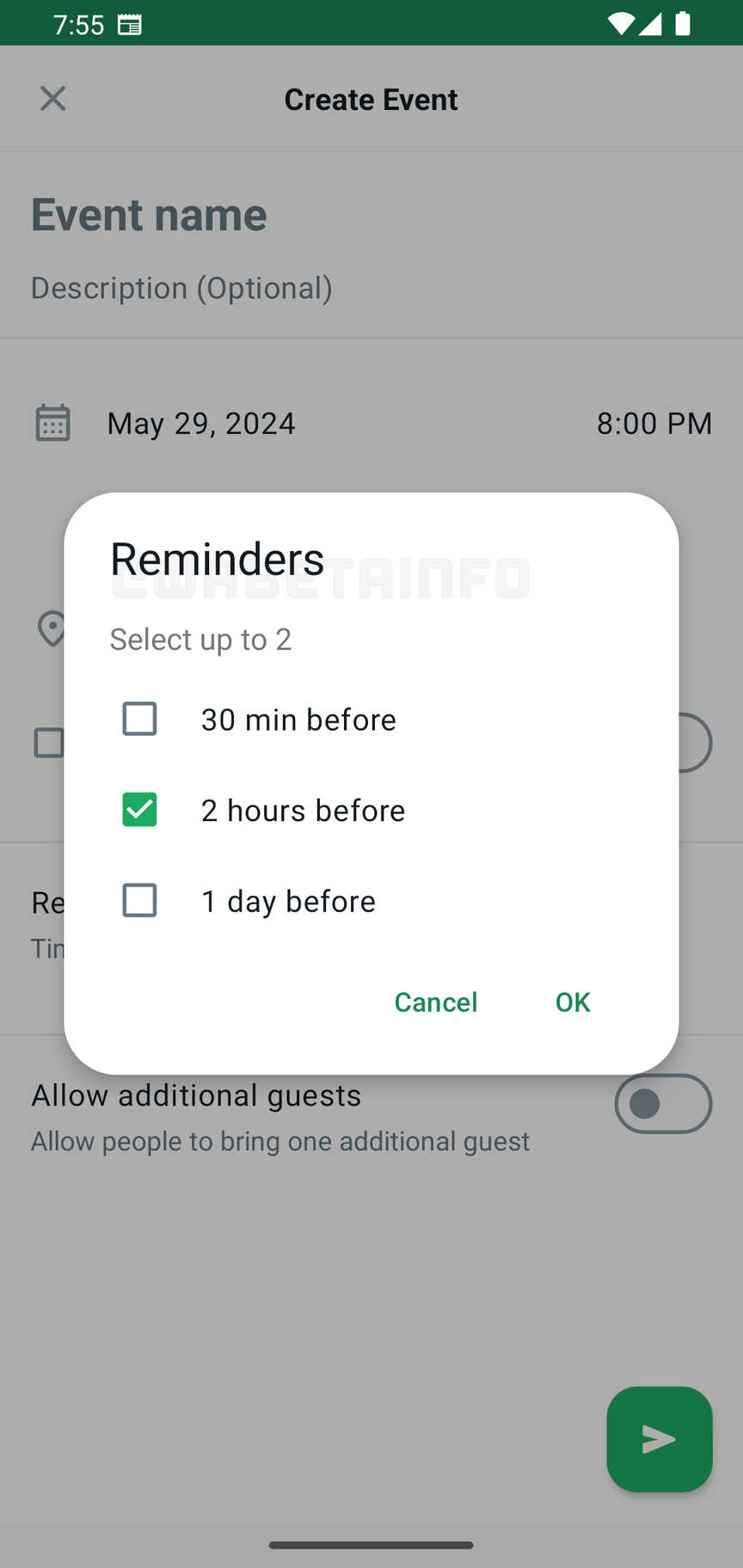Click the calendar icon beside the event date
The height and width of the screenshot is (1568, 743).
(52, 422)
